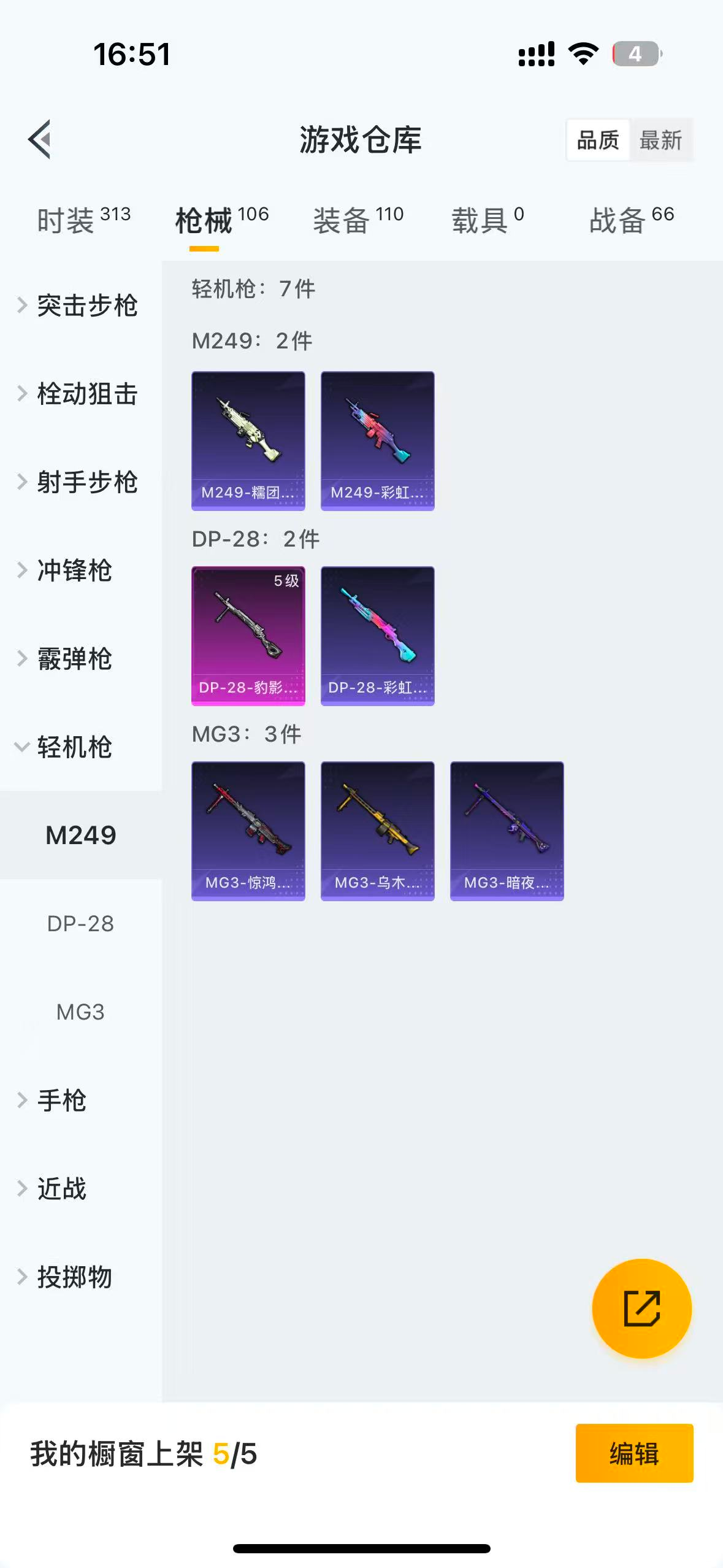
Task: Open the MG3-乌木 skin card
Action: click(x=378, y=831)
